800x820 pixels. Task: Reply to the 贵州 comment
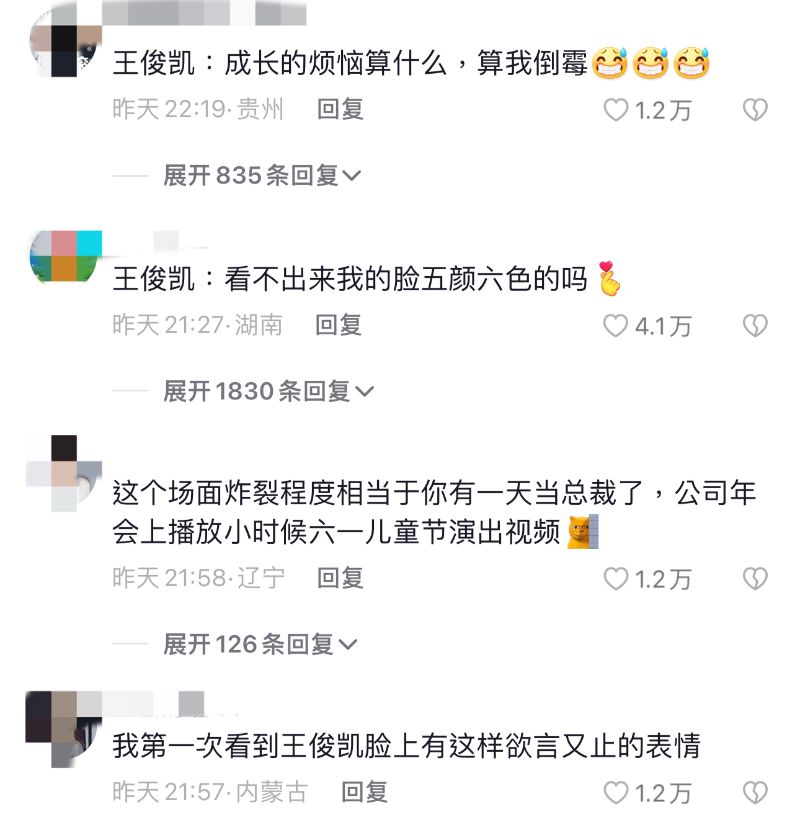pos(340,110)
